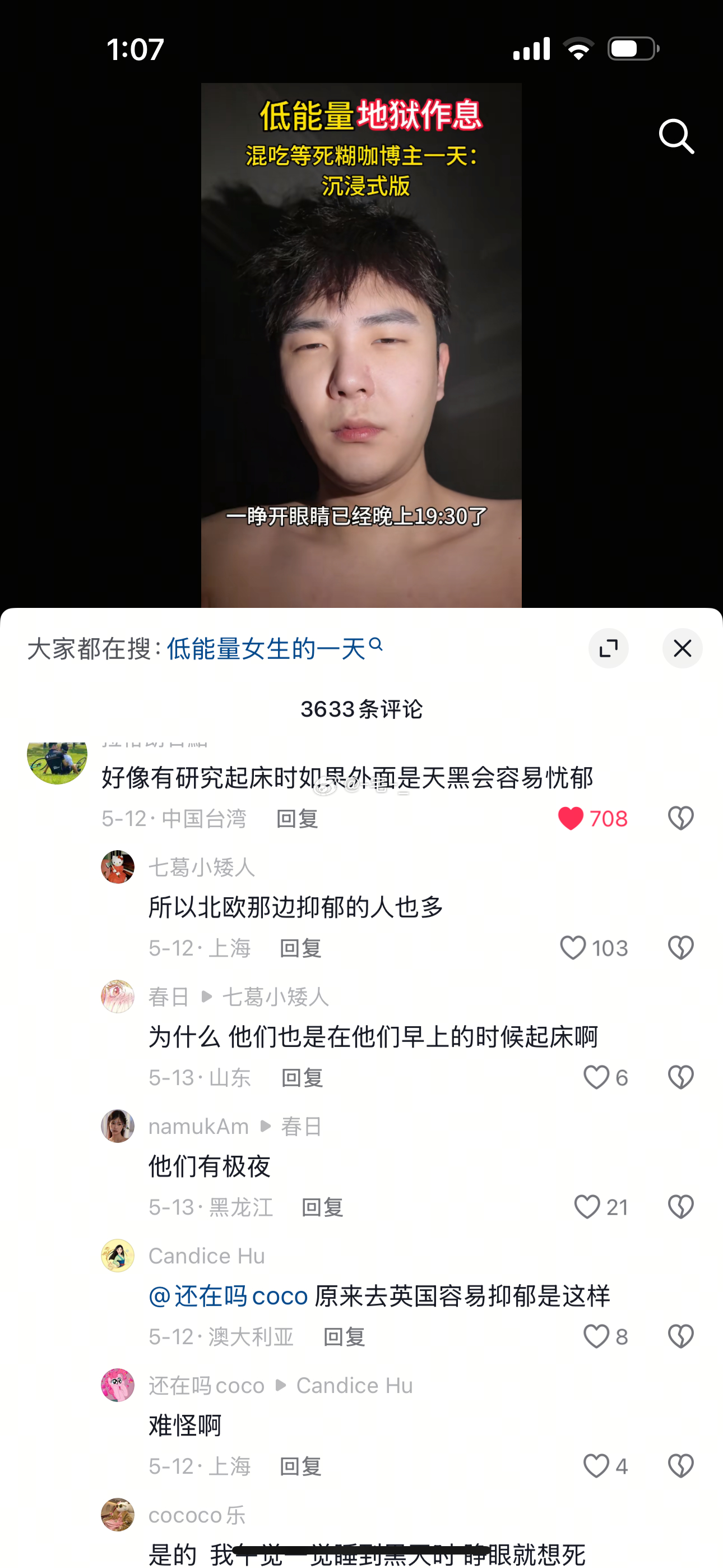Image resolution: width=723 pixels, height=1568 pixels.
Task: Unlike the comment with 708 likes
Action: coord(571,819)
